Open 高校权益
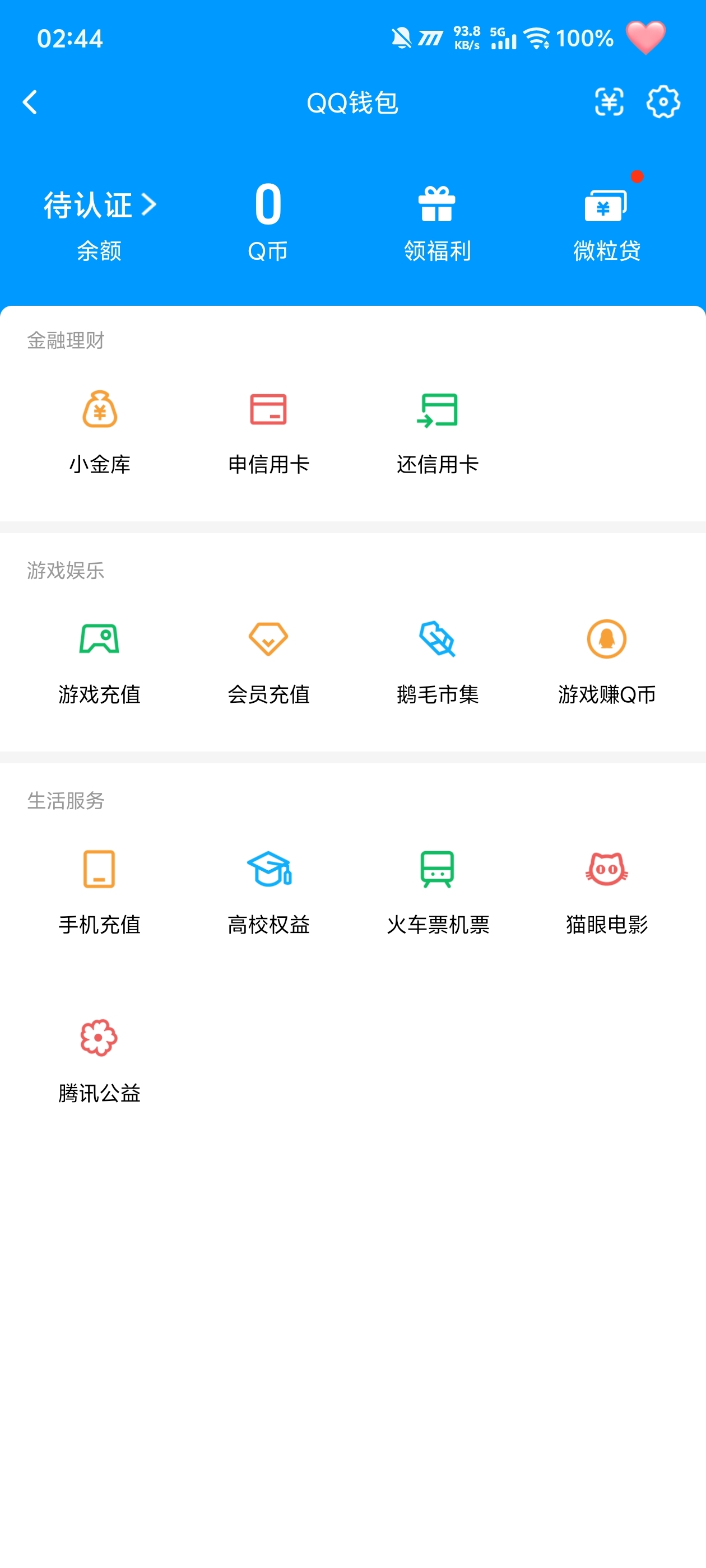This screenshot has width=706, height=1568. [268, 892]
